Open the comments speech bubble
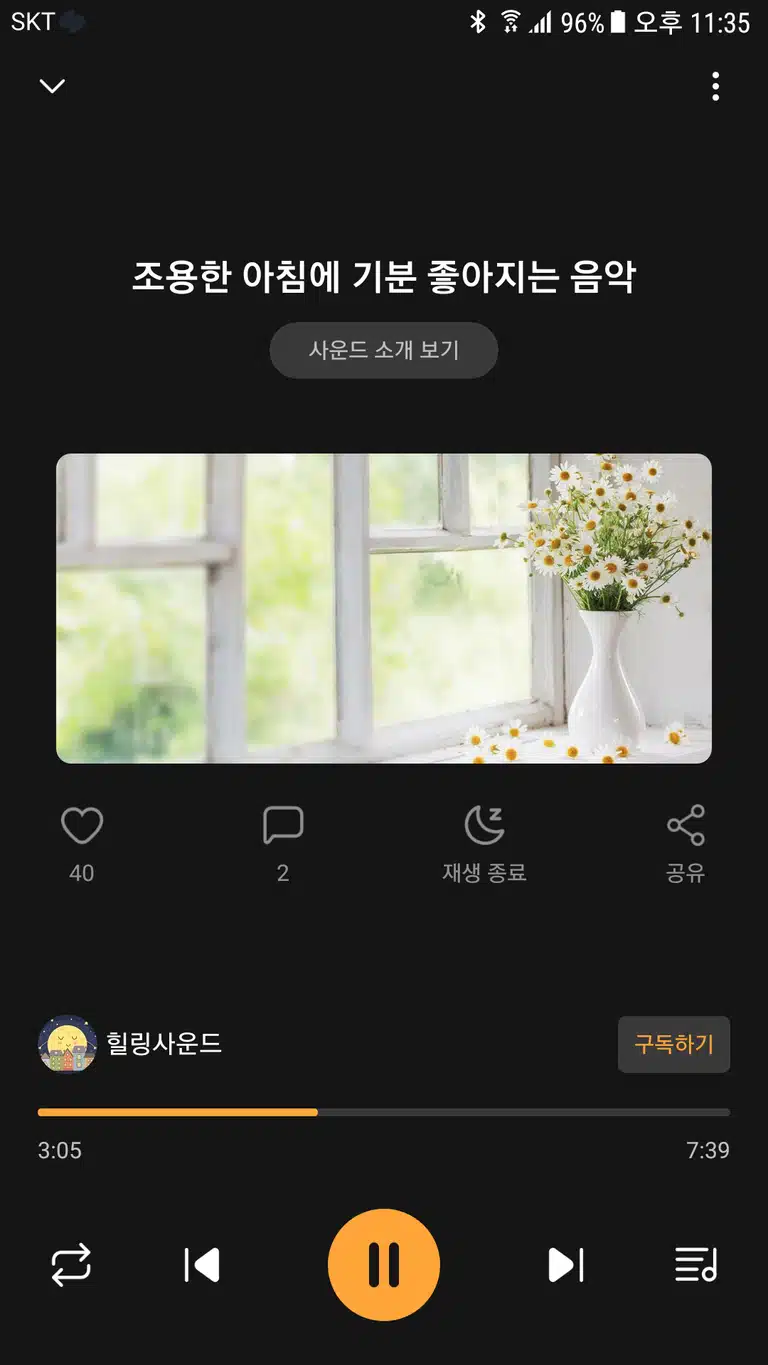 click(283, 826)
